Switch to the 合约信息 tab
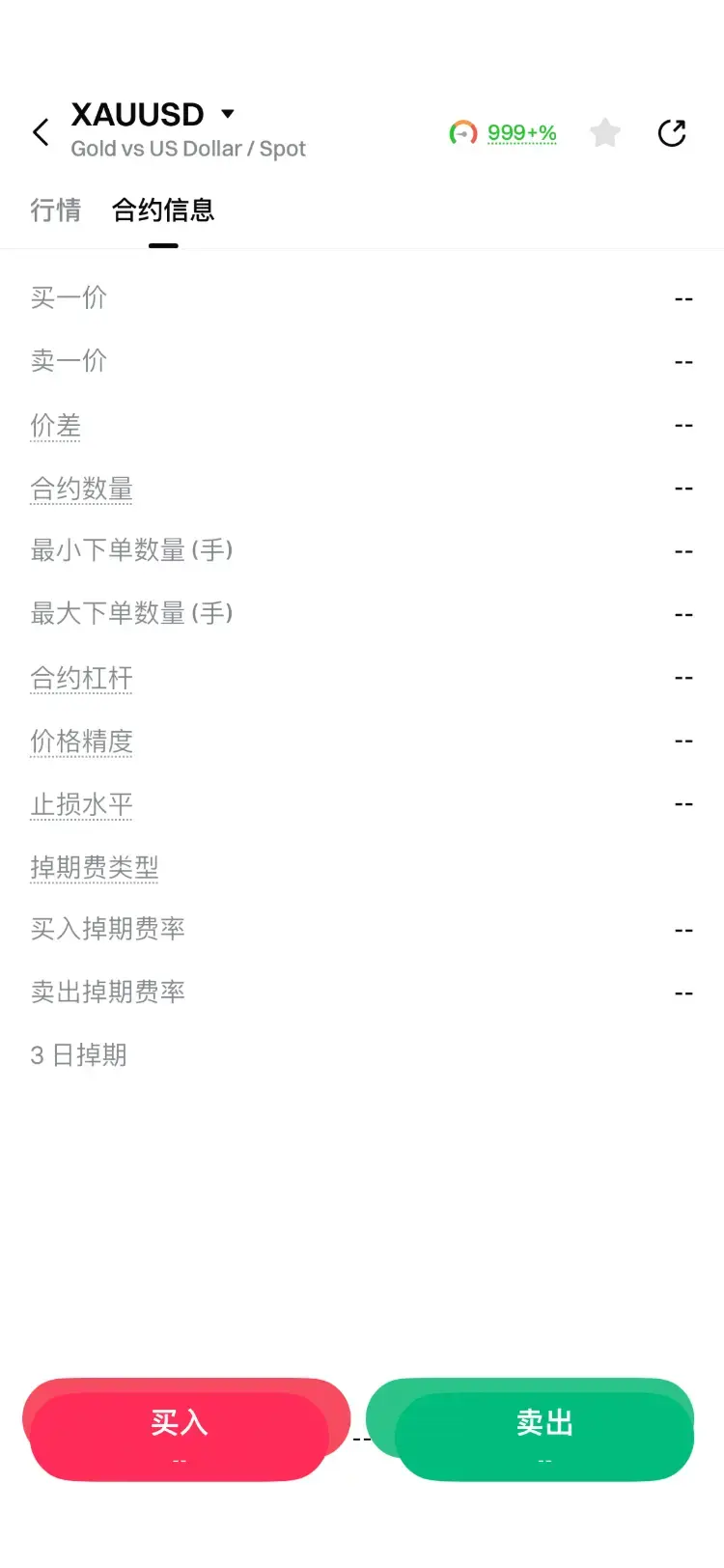Image resolution: width=724 pixels, height=1568 pixels. tap(164, 210)
